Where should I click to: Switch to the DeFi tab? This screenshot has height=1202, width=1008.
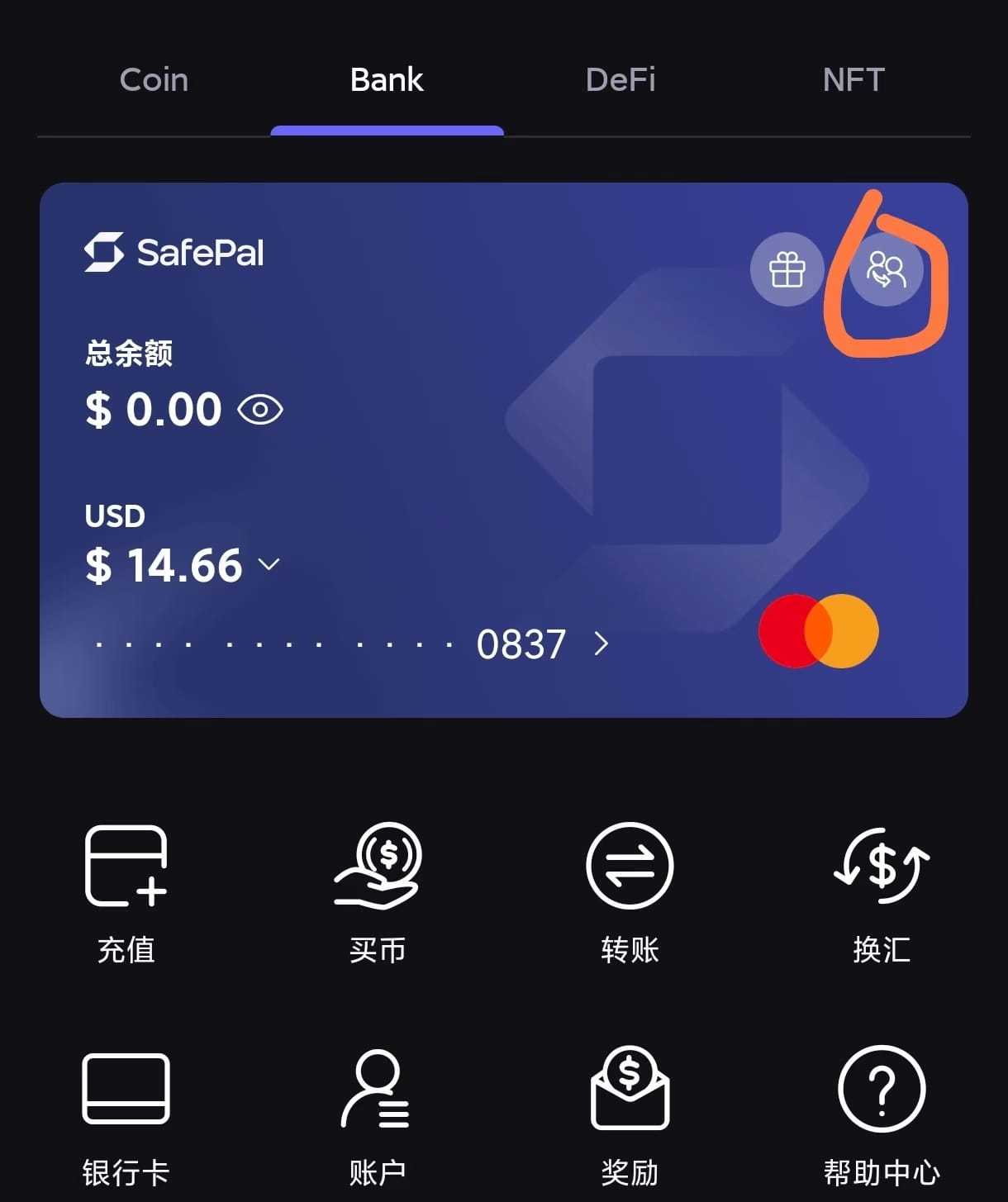[620, 80]
